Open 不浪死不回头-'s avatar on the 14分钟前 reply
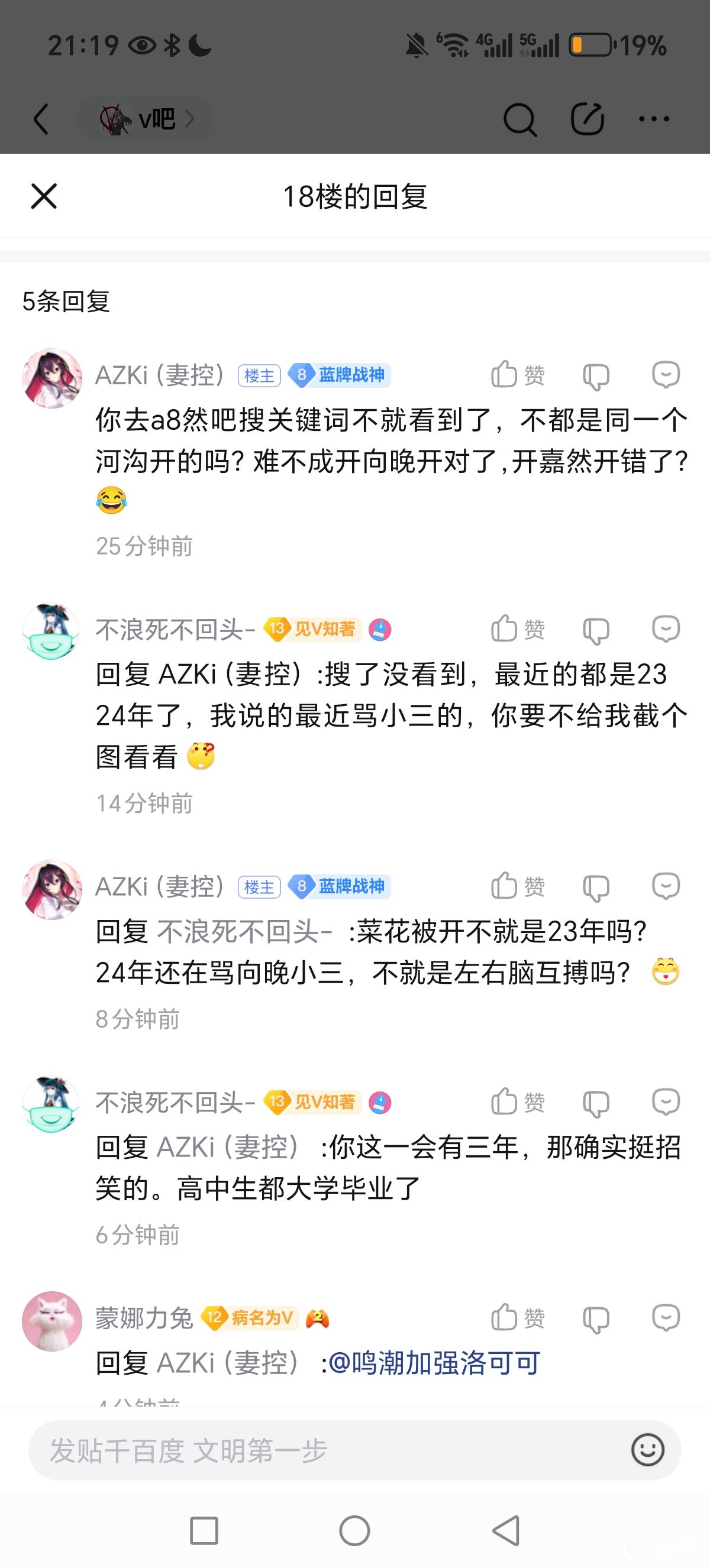 click(x=51, y=631)
